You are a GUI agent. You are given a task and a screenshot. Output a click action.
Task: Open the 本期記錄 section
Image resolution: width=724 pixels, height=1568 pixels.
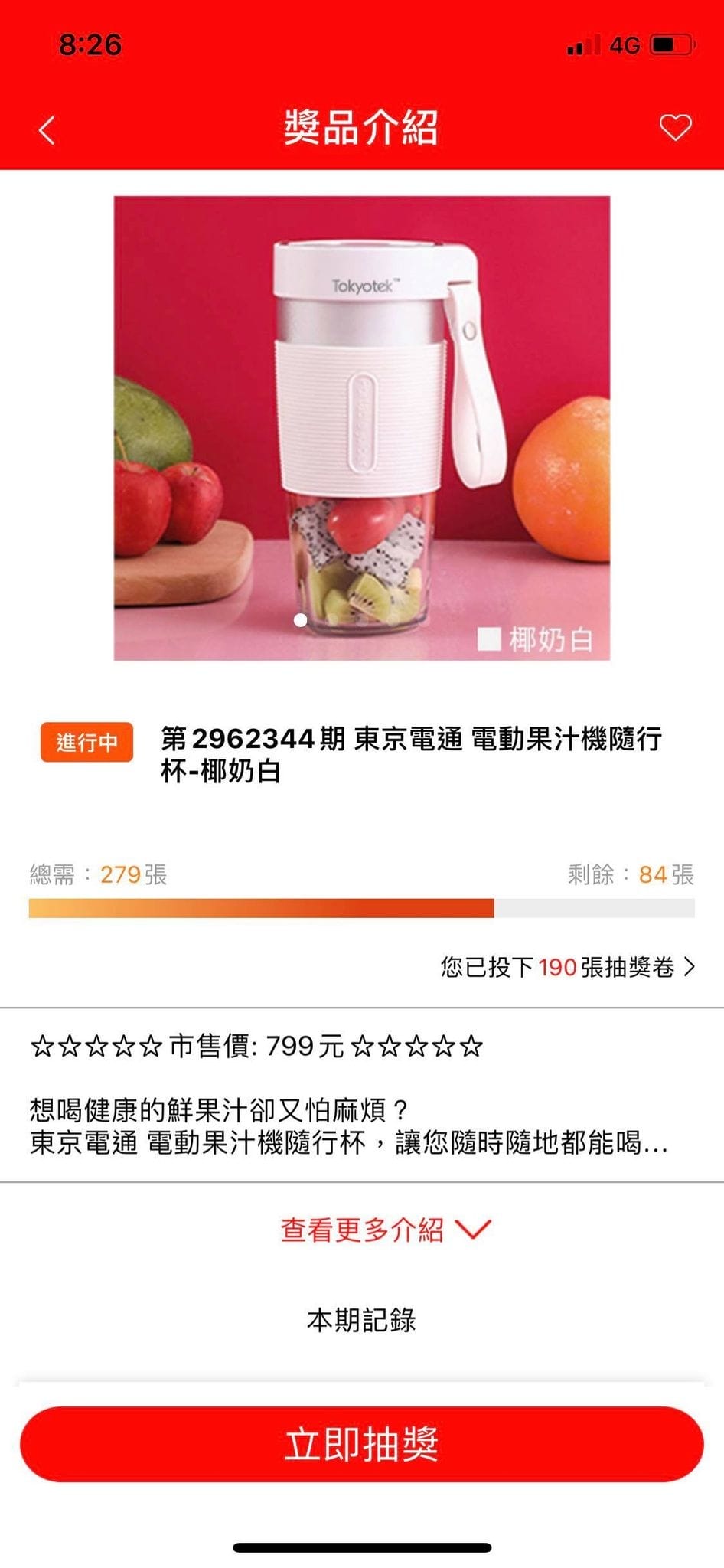361,1320
